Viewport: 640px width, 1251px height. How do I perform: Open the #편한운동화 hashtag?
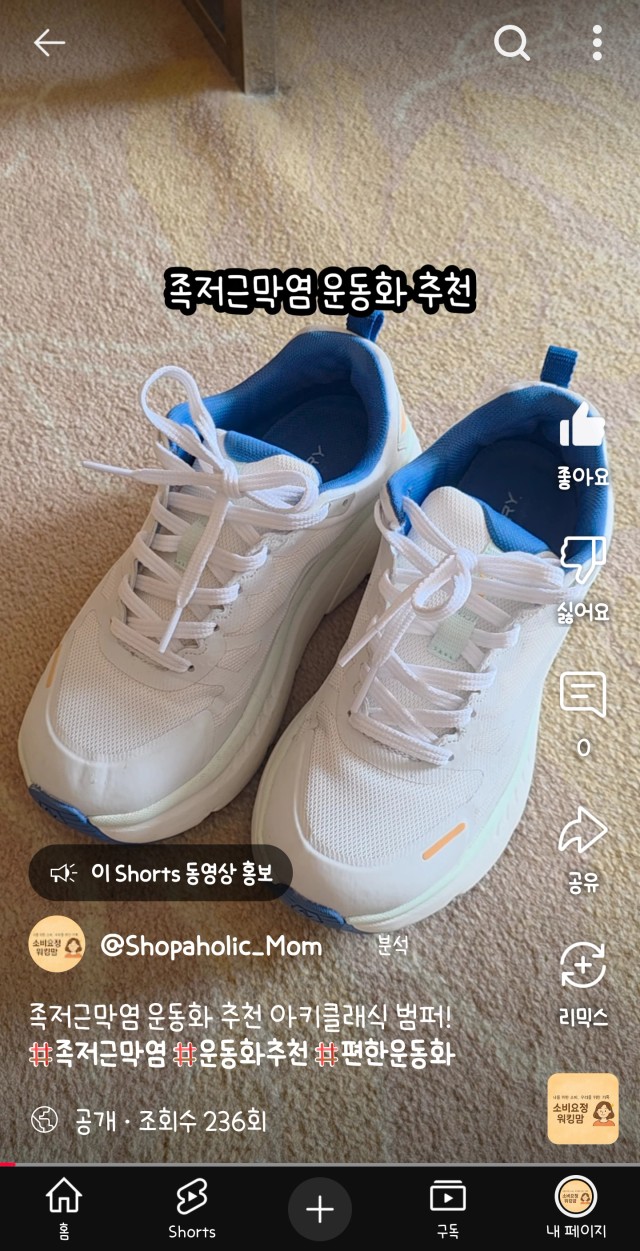(386, 1055)
